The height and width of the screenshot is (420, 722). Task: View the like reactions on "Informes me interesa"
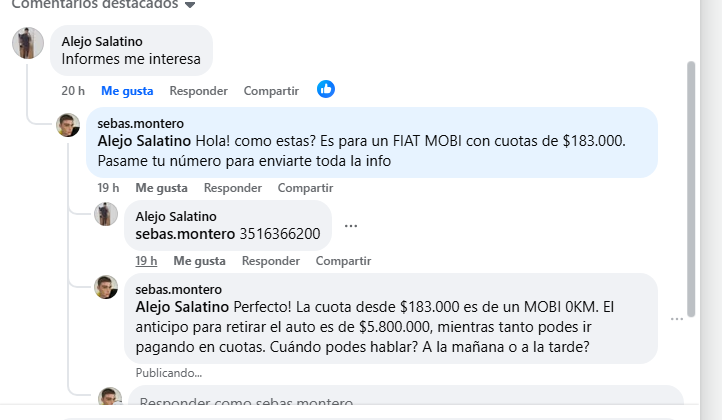coord(326,90)
